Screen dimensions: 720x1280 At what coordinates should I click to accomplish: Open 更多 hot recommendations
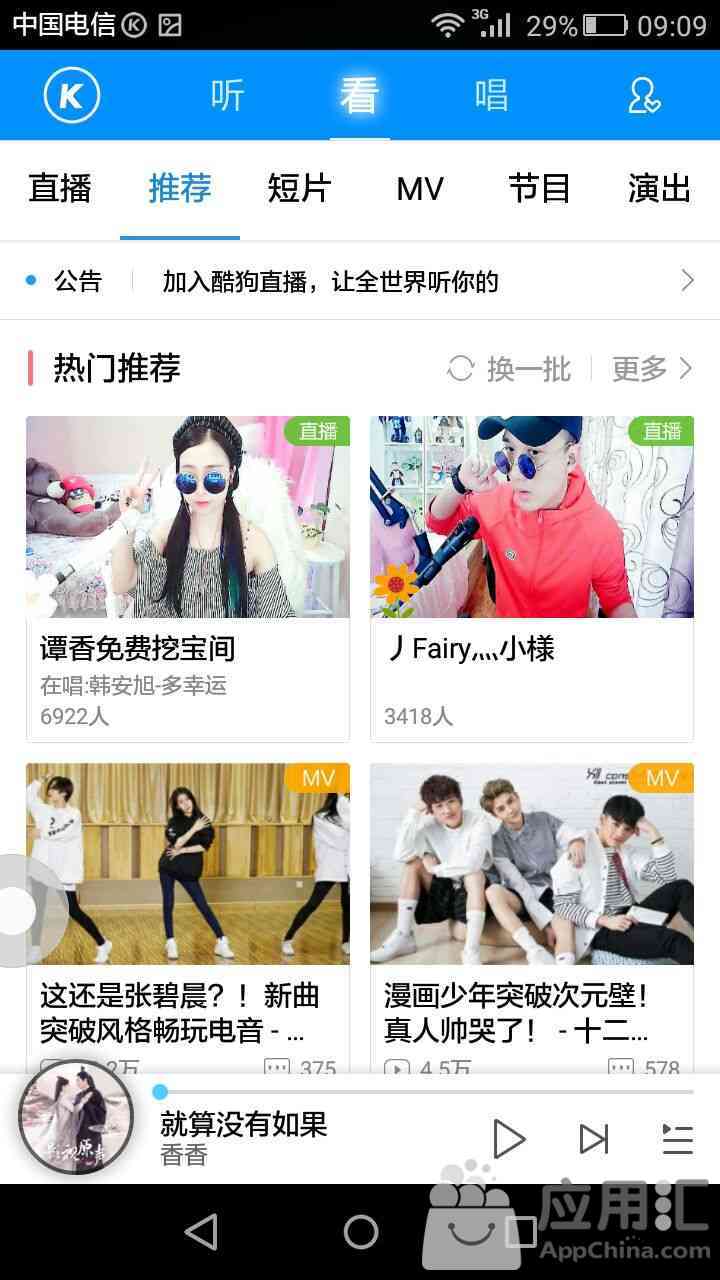point(652,369)
